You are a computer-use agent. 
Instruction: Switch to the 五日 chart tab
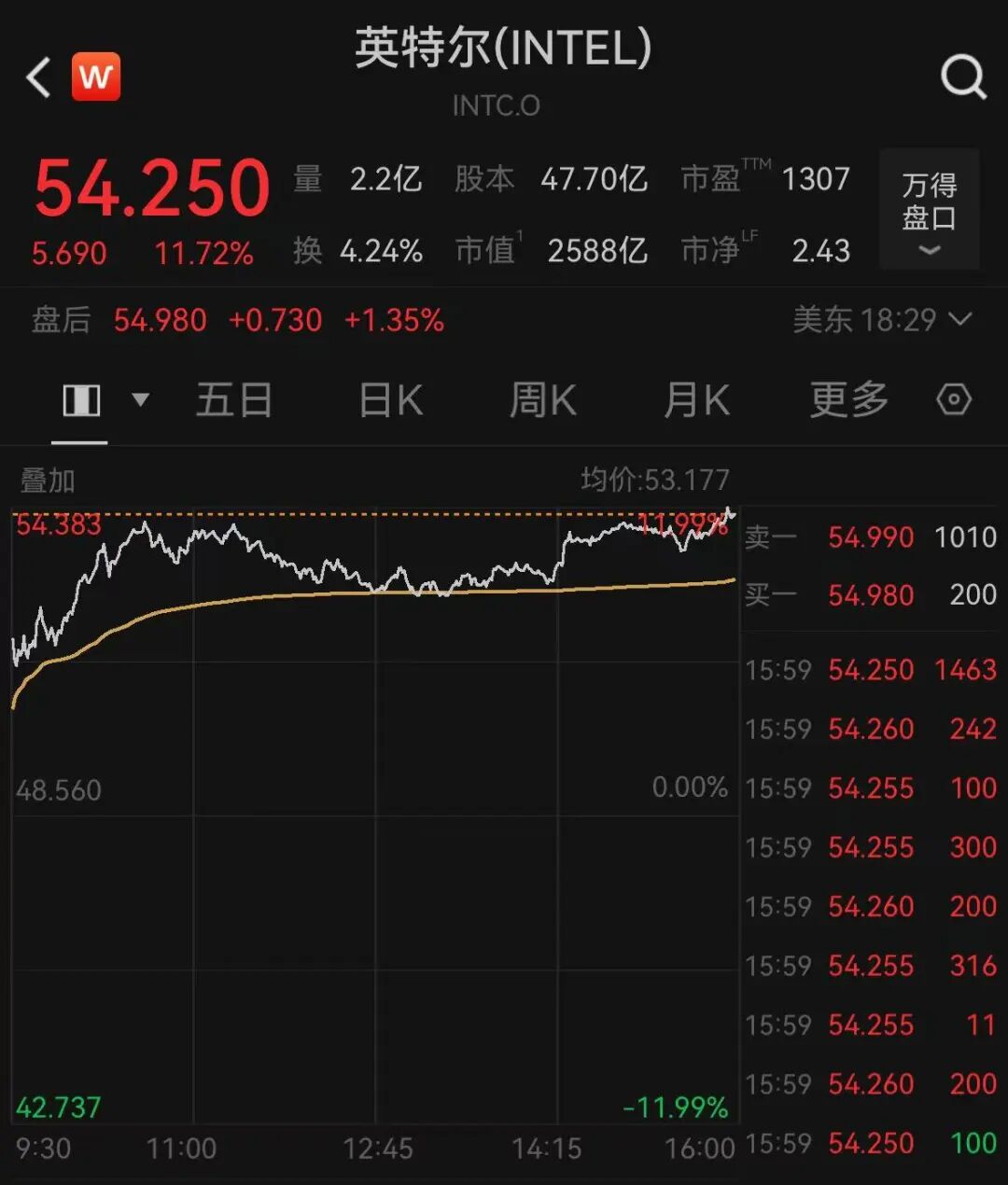tap(233, 400)
